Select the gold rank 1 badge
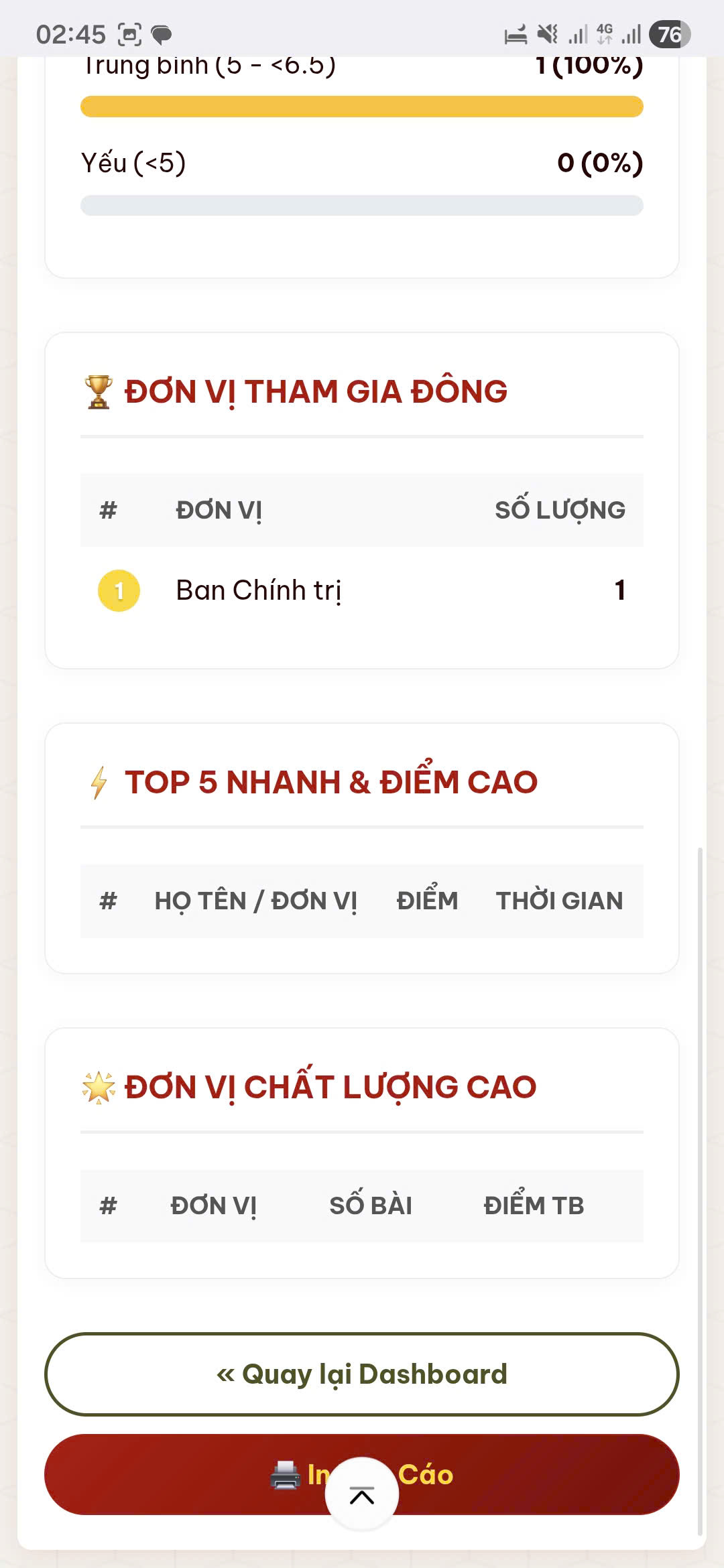 (x=119, y=590)
